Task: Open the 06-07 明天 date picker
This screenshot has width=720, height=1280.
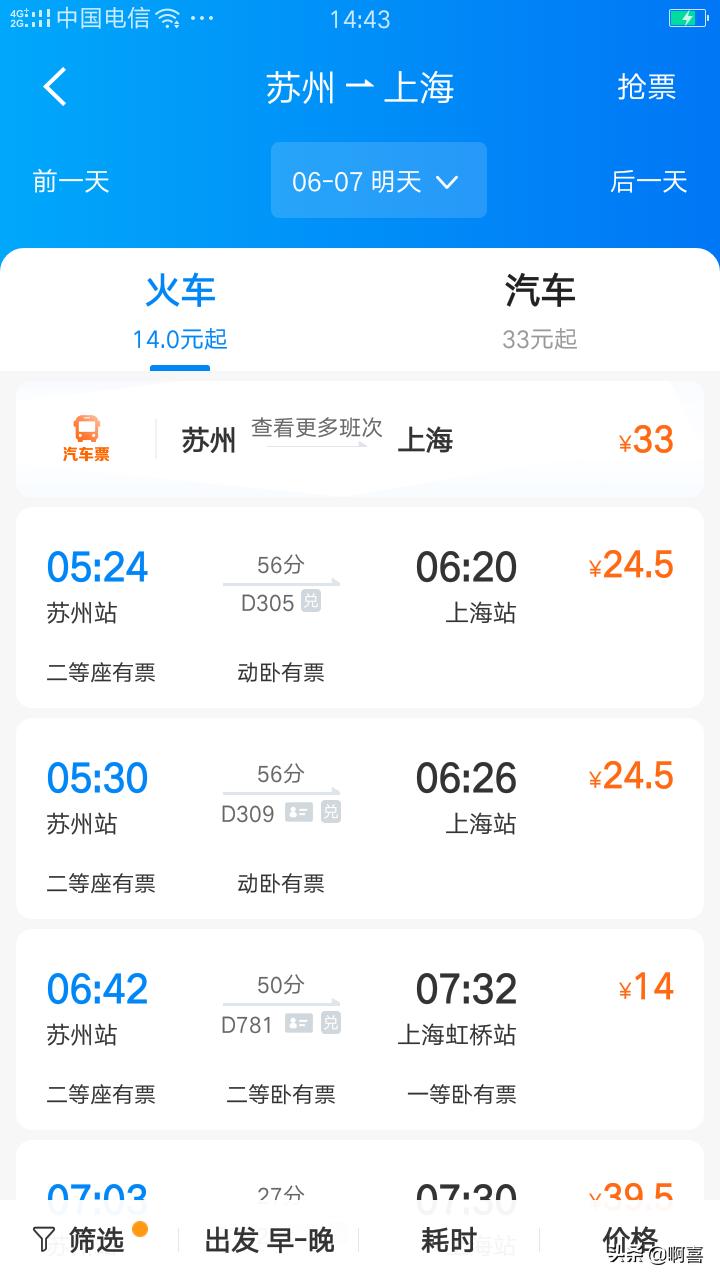Action: tap(379, 180)
